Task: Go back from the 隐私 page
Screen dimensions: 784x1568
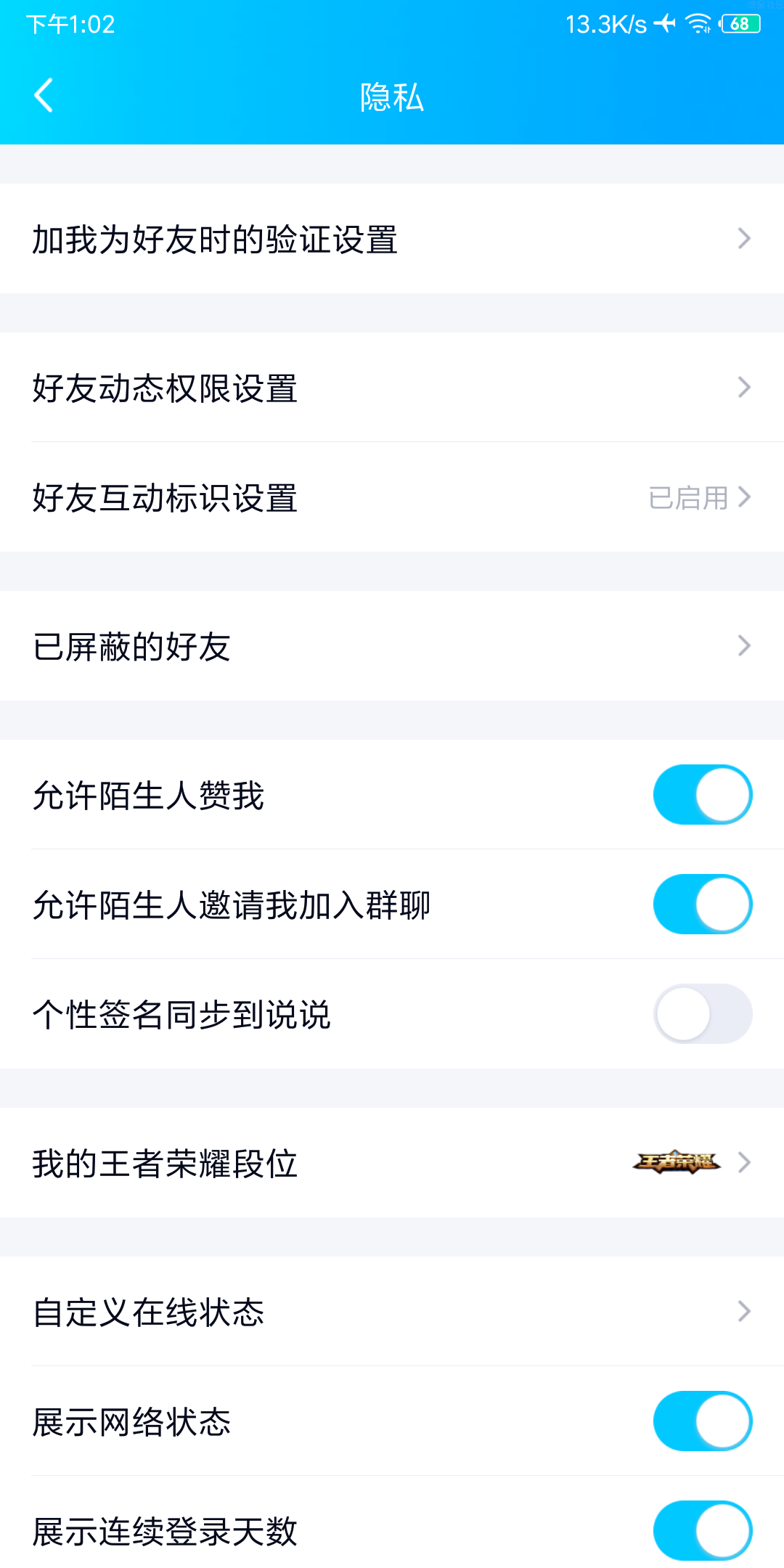Action: pos(44,96)
